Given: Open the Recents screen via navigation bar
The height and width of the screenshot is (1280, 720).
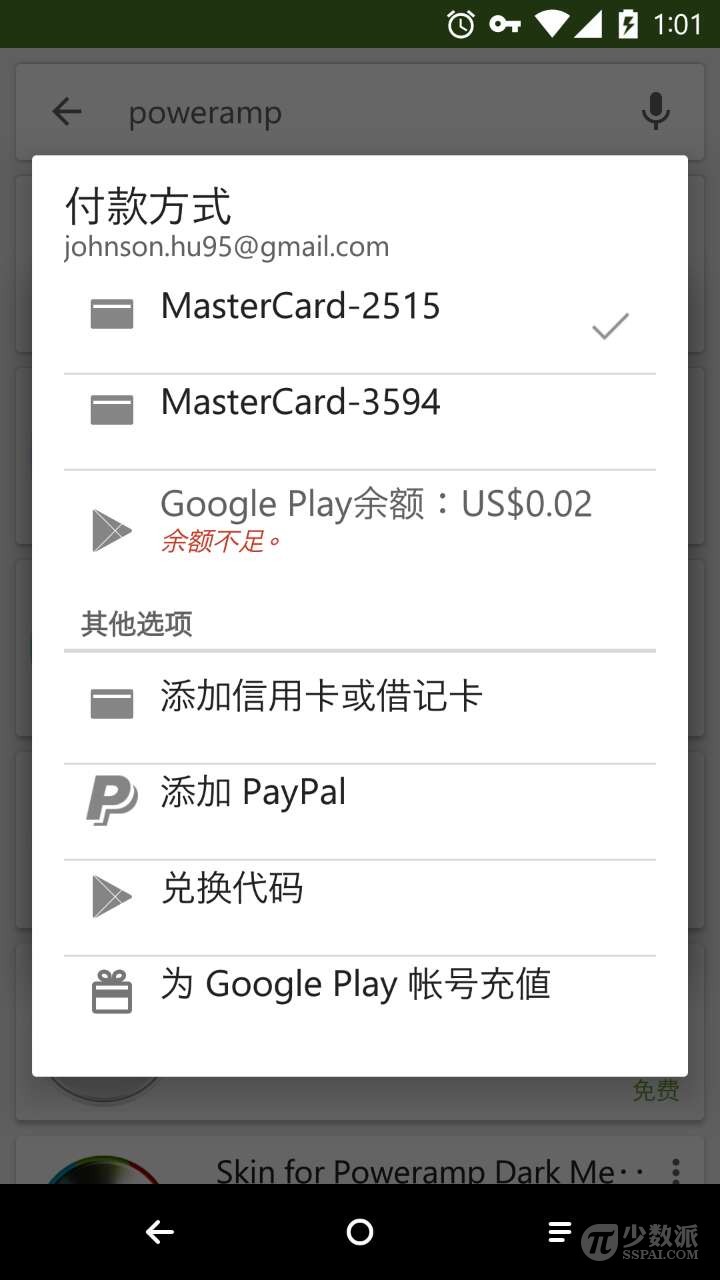Looking at the screenshot, I should pyautogui.click(x=560, y=1232).
